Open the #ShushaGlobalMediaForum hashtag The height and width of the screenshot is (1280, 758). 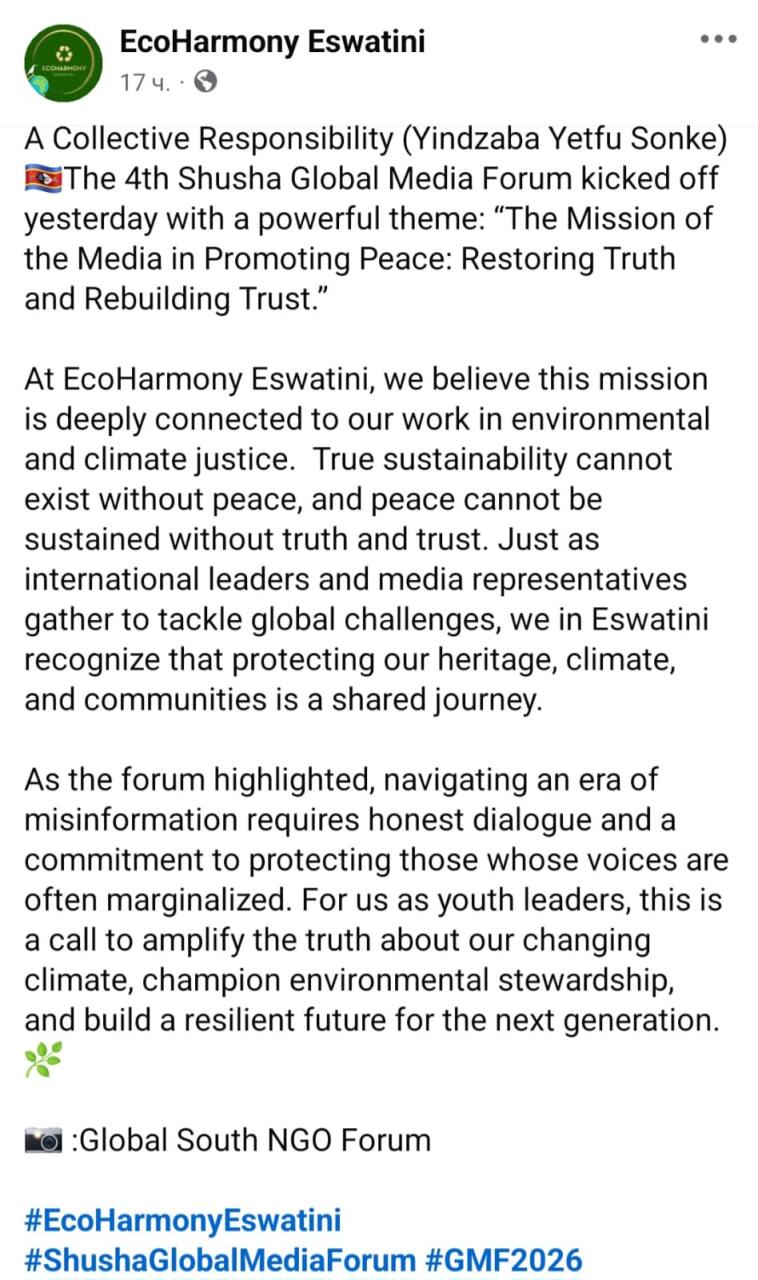(219, 1260)
